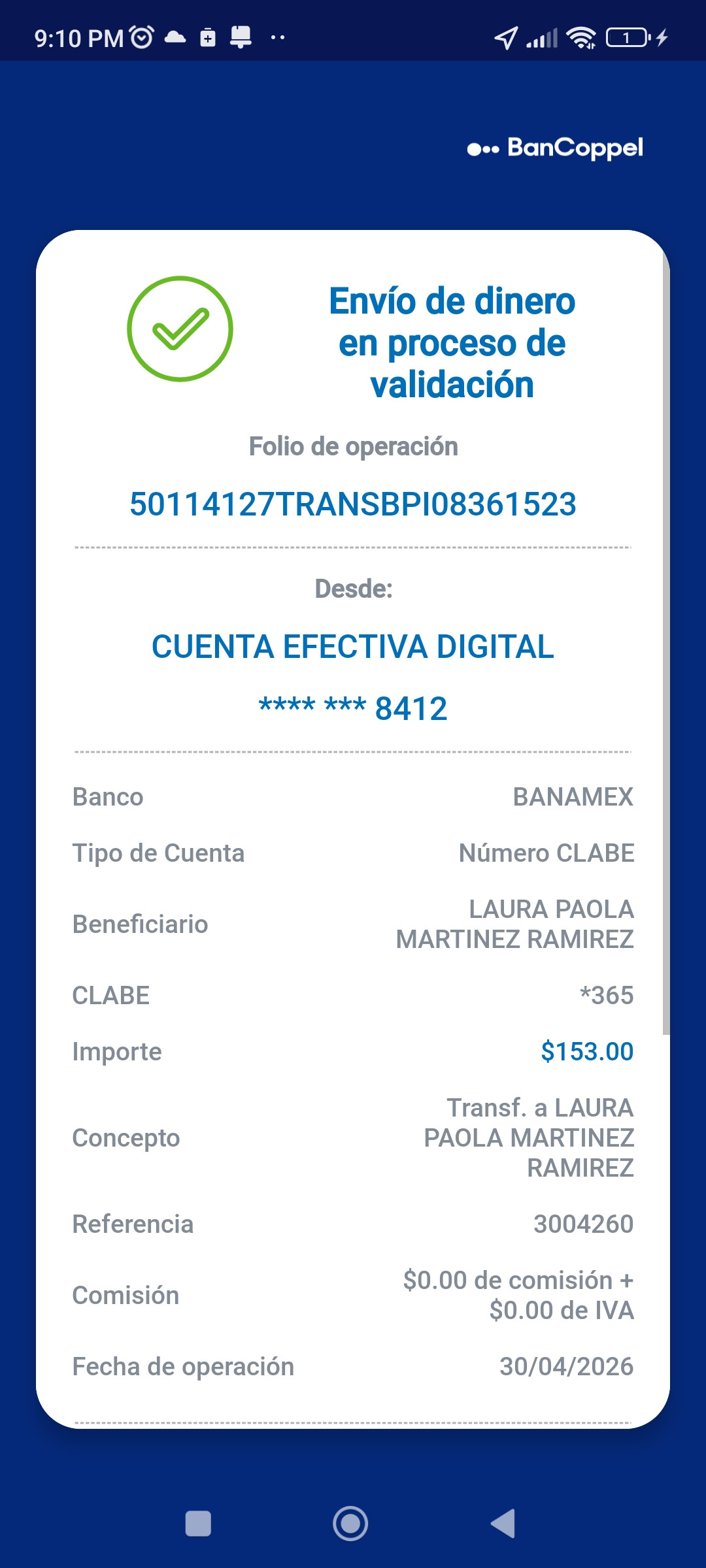Open recent apps with the square button
Screen dimensions: 706x1568
pos(198,1524)
